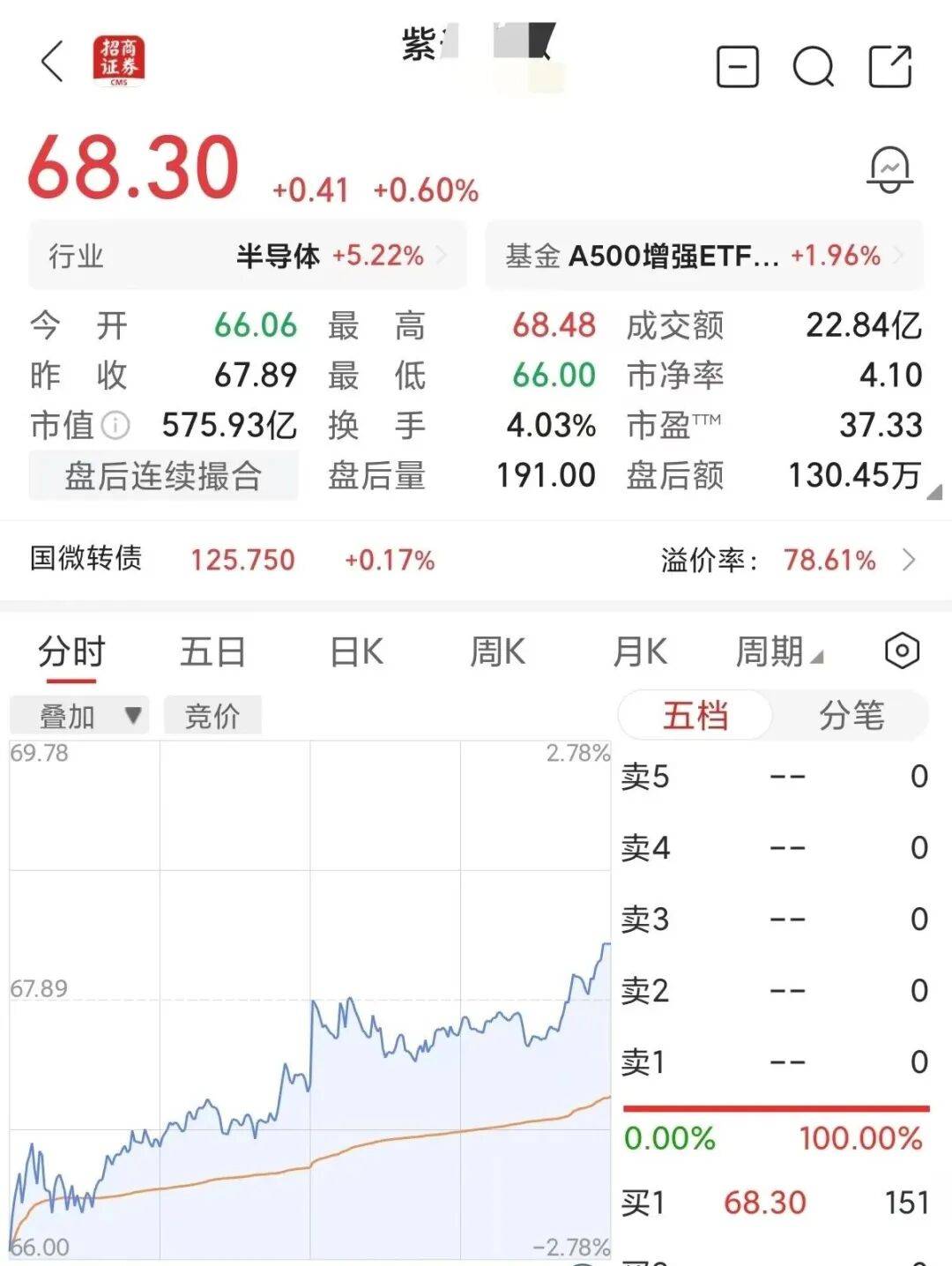Open the A500增强ETF fund row

704,256
